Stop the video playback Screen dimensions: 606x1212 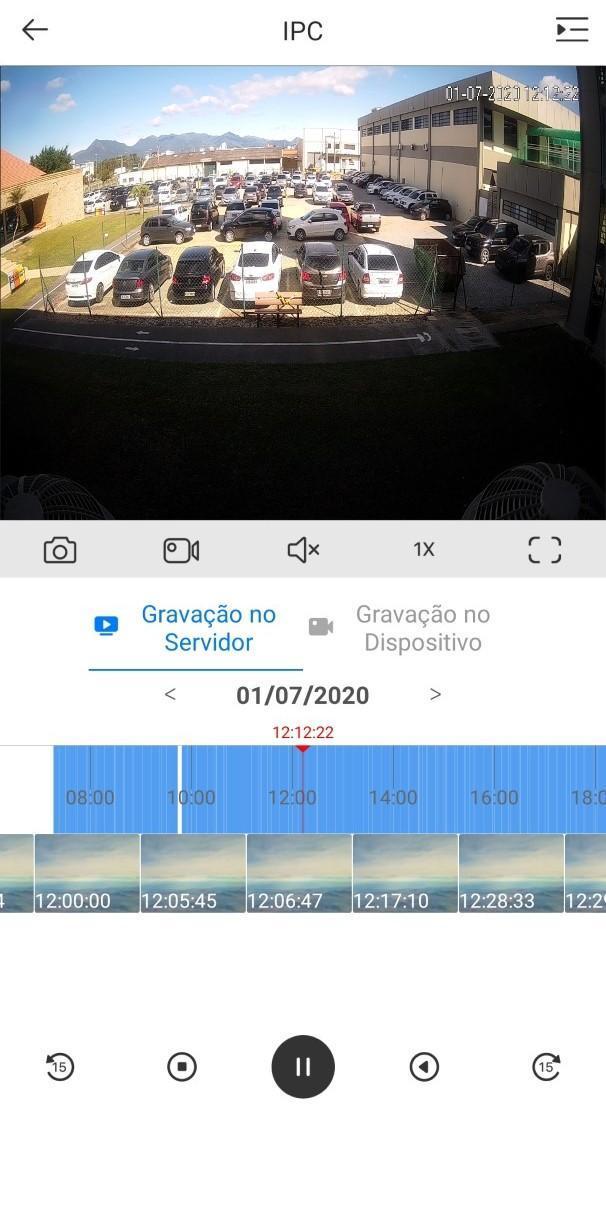(x=182, y=1067)
